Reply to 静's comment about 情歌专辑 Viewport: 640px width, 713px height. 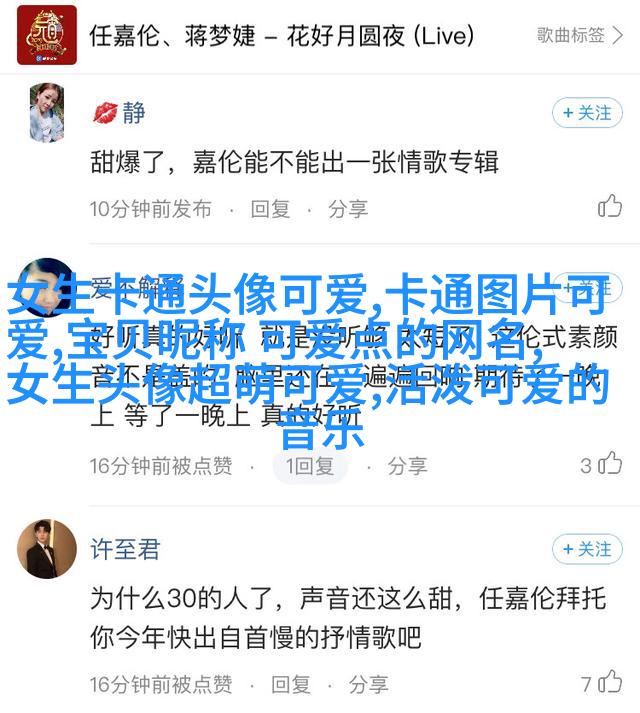(x=270, y=208)
